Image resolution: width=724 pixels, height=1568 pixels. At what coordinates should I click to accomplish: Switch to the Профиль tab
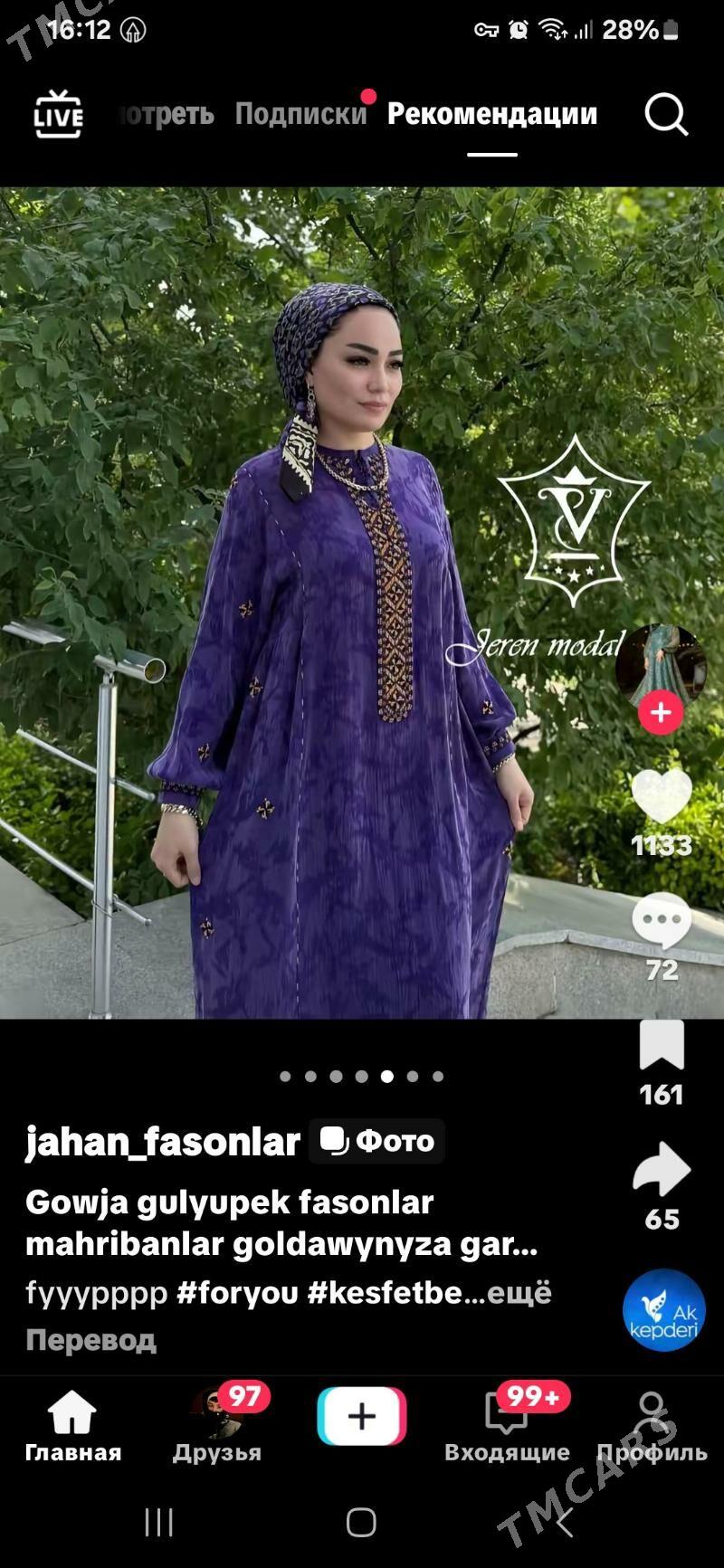[652, 1426]
